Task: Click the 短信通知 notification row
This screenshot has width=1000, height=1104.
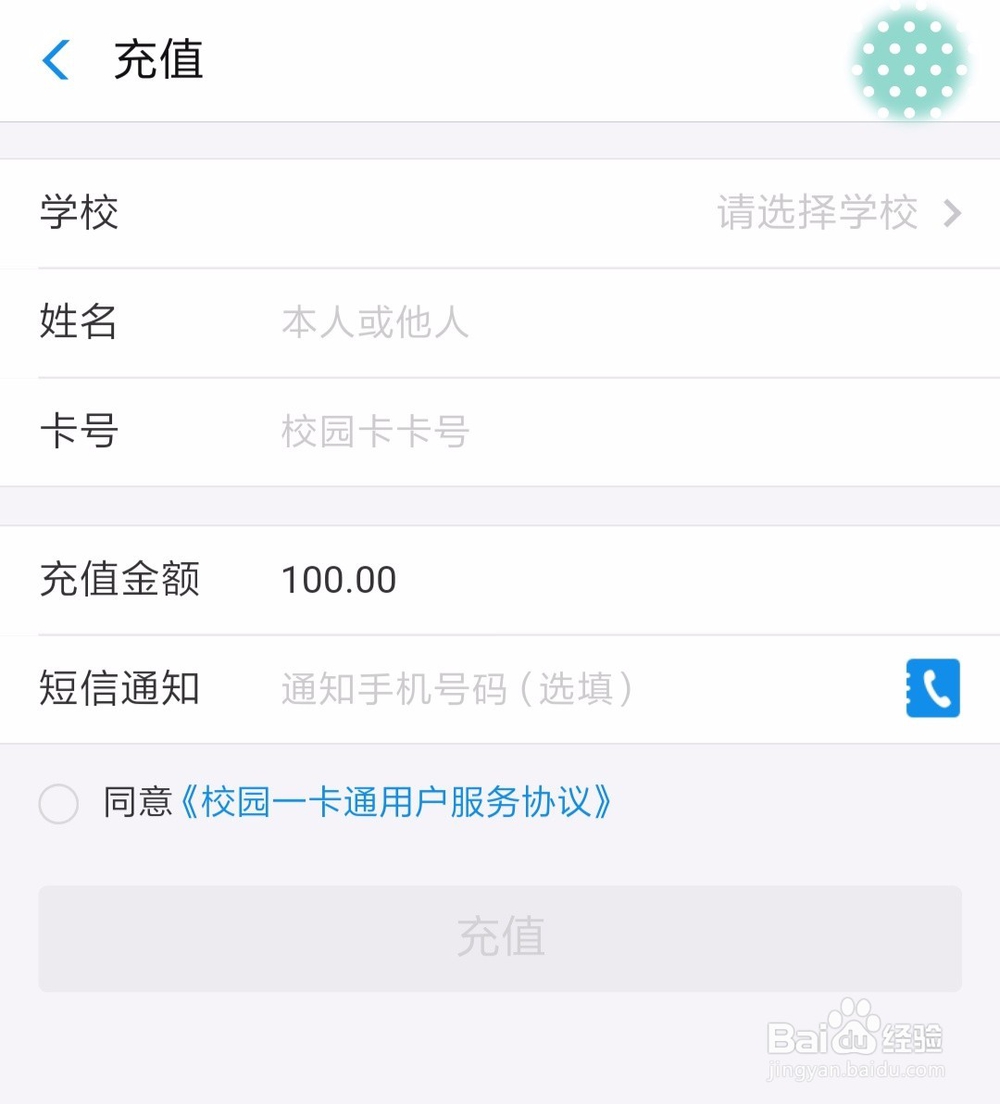Action: click(x=120, y=688)
